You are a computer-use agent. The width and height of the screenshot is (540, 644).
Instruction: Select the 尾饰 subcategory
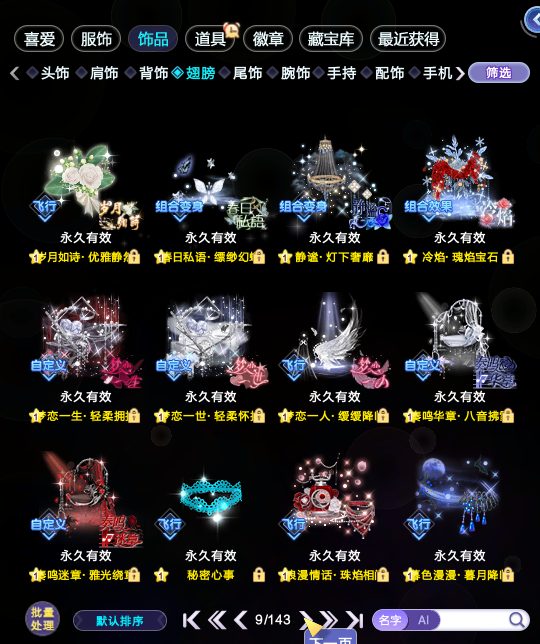(x=241, y=73)
